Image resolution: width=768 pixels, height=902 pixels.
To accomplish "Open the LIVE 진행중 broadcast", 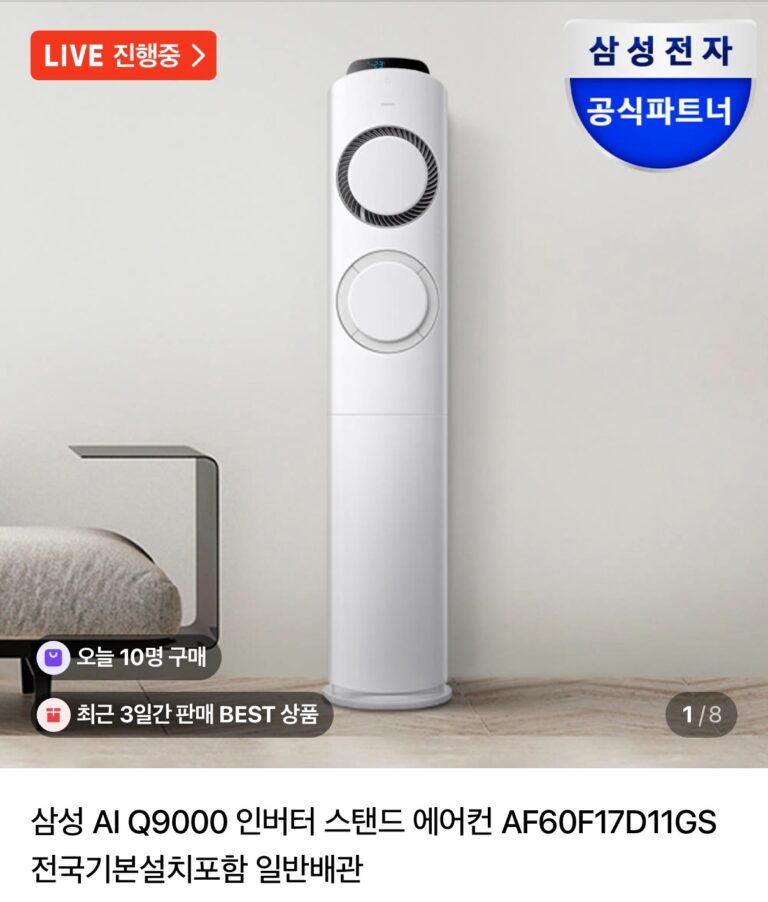I will point(123,56).
